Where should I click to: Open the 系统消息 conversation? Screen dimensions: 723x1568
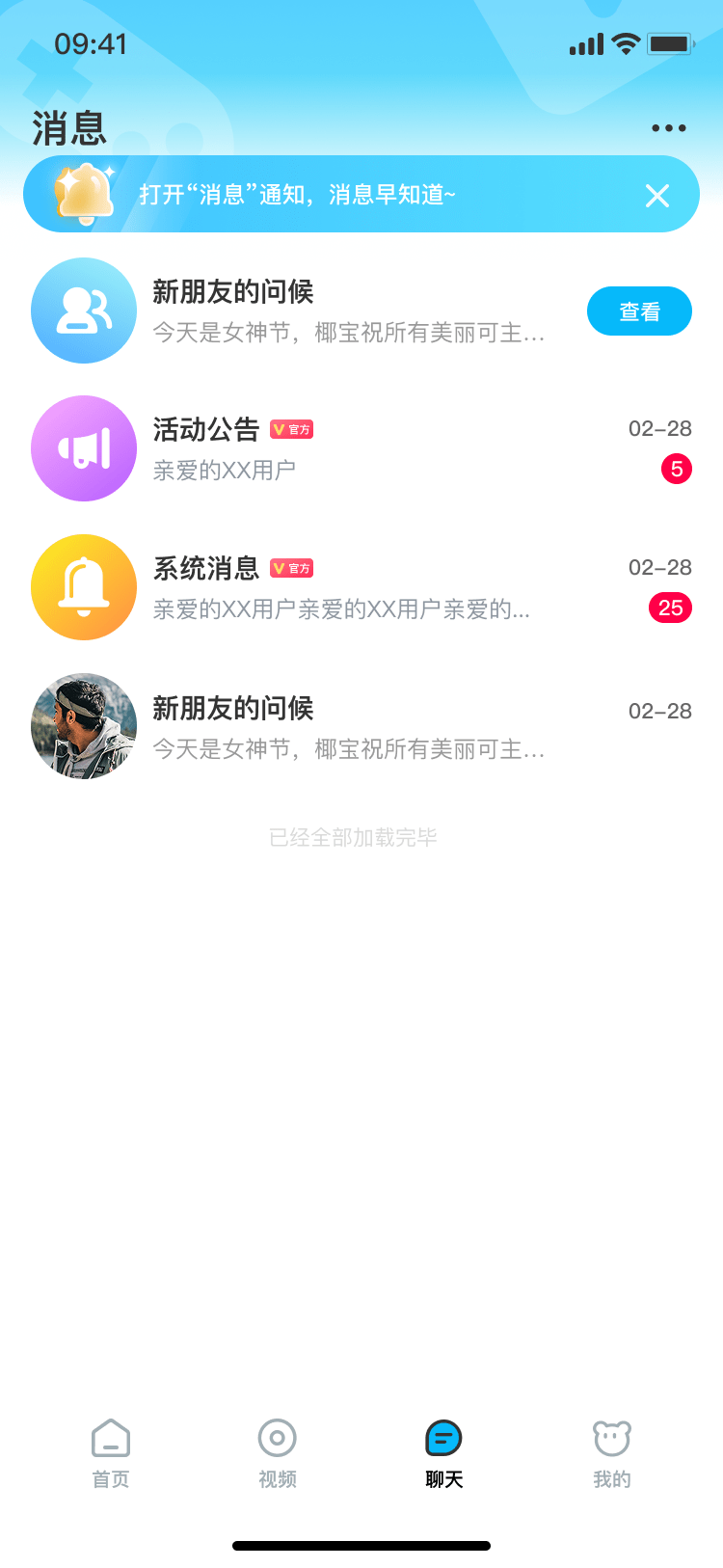(x=361, y=587)
